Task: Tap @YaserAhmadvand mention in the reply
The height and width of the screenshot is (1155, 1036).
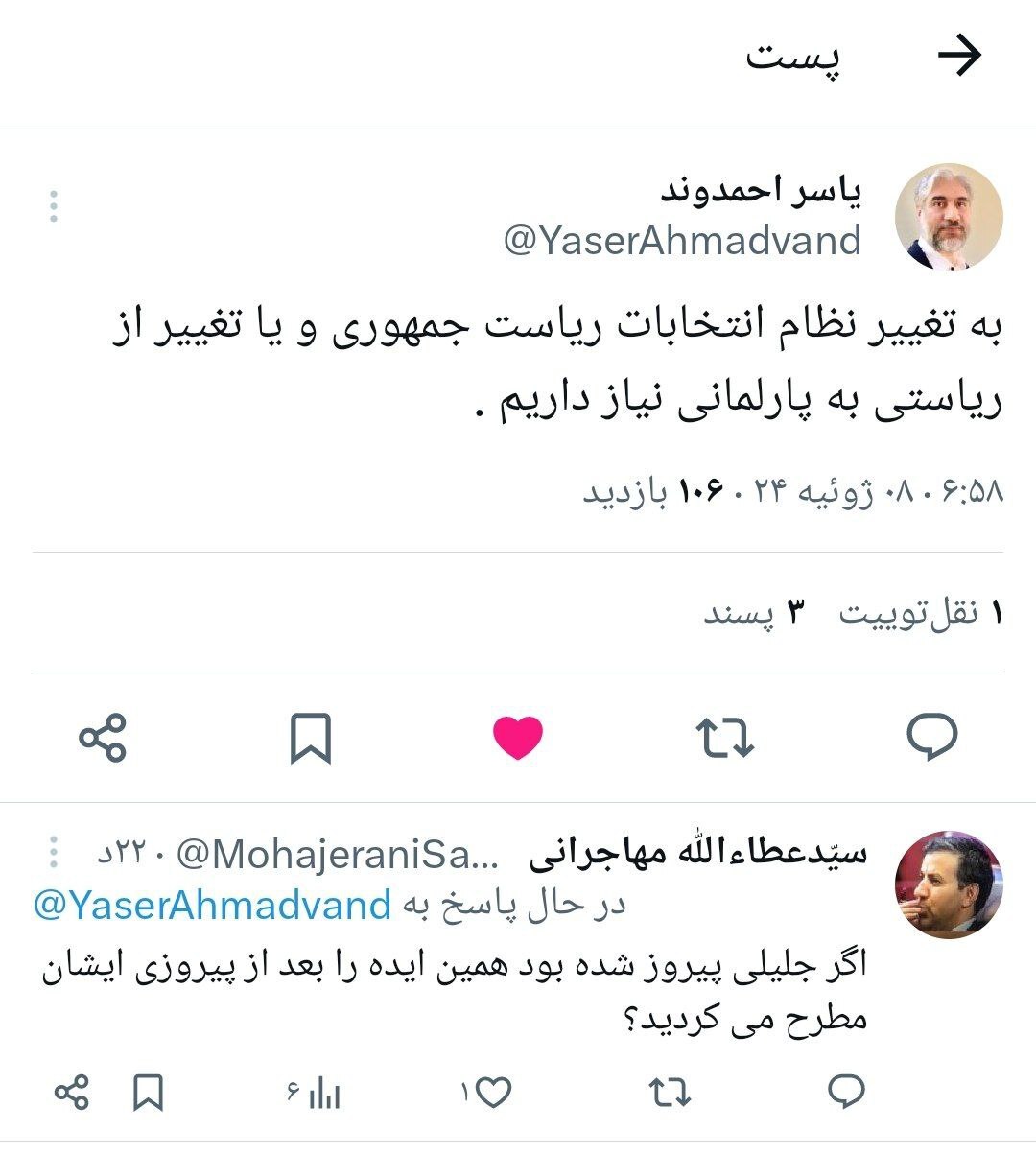Action: tap(213, 905)
